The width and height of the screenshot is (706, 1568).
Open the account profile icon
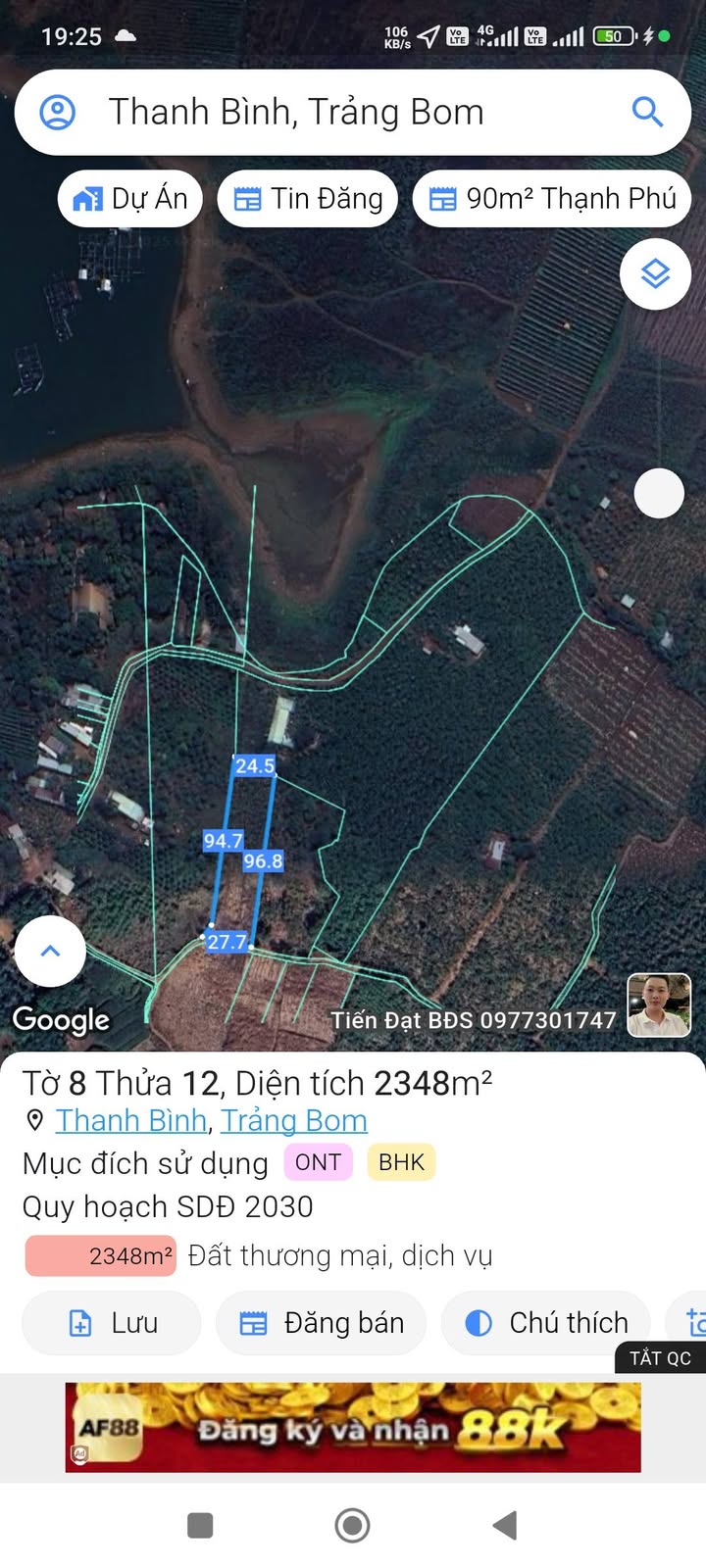click(x=57, y=112)
